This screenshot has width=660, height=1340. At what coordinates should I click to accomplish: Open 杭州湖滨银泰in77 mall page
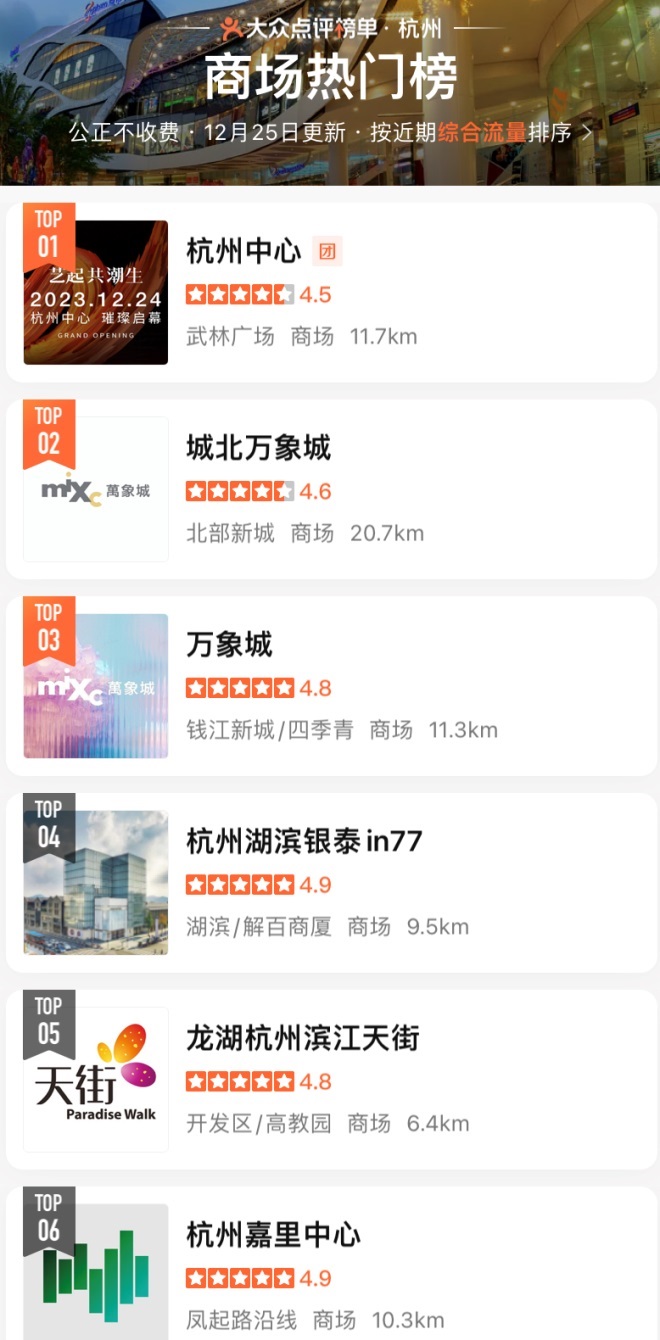click(330, 883)
